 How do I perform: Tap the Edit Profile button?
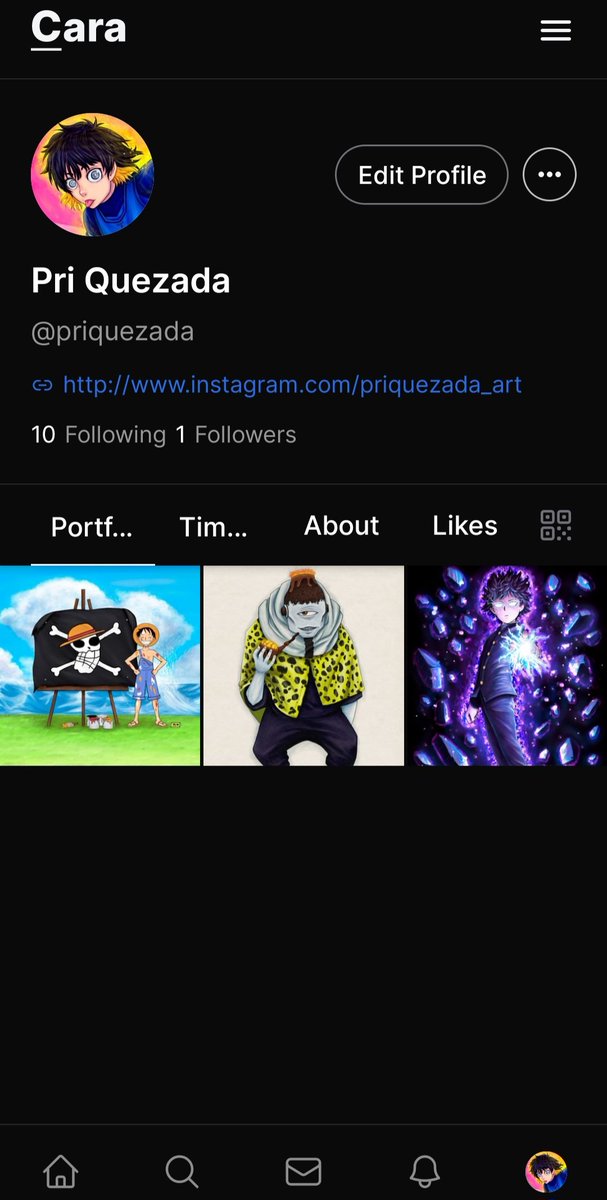coord(421,175)
